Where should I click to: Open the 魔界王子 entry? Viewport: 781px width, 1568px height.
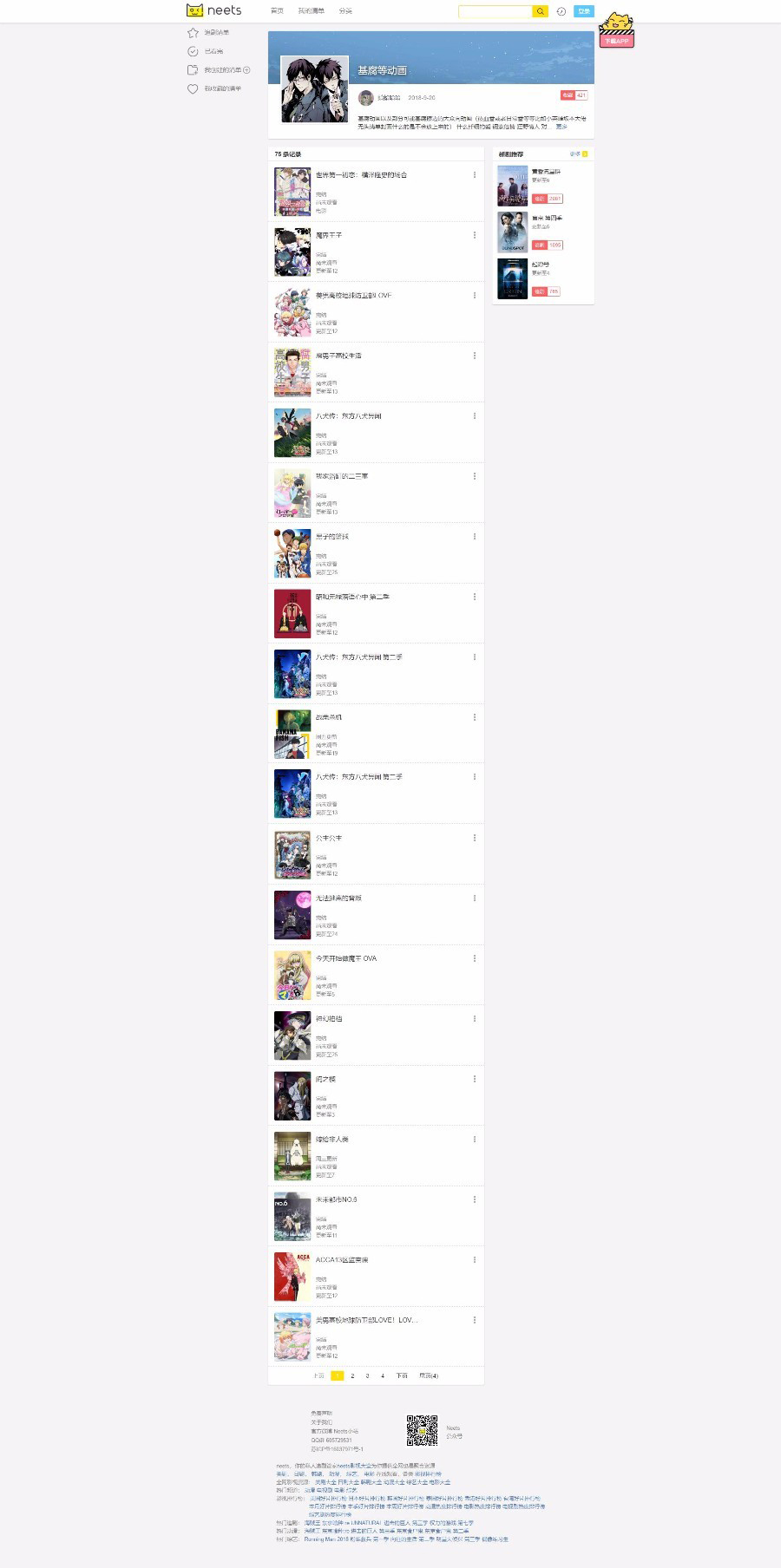(329, 235)
